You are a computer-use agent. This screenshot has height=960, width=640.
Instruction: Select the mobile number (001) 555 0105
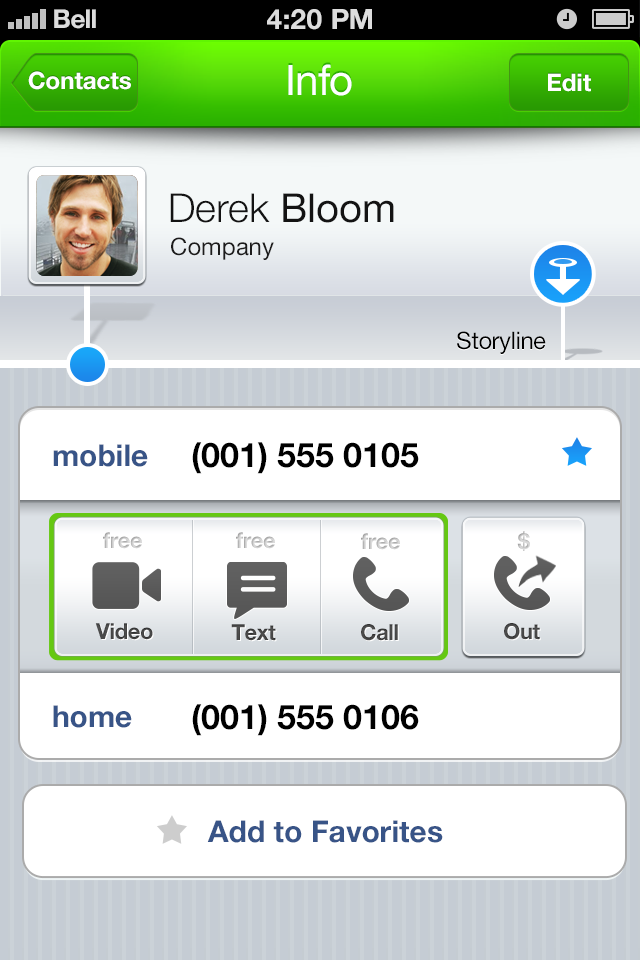click(x=304, y=457)
